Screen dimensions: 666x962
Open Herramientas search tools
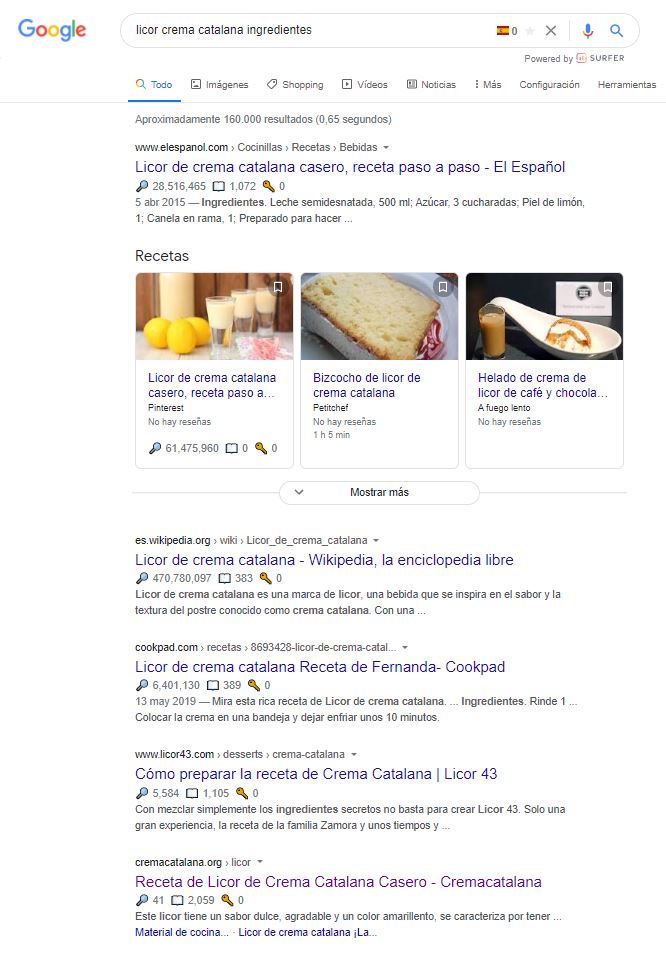[x=626, y=85]
